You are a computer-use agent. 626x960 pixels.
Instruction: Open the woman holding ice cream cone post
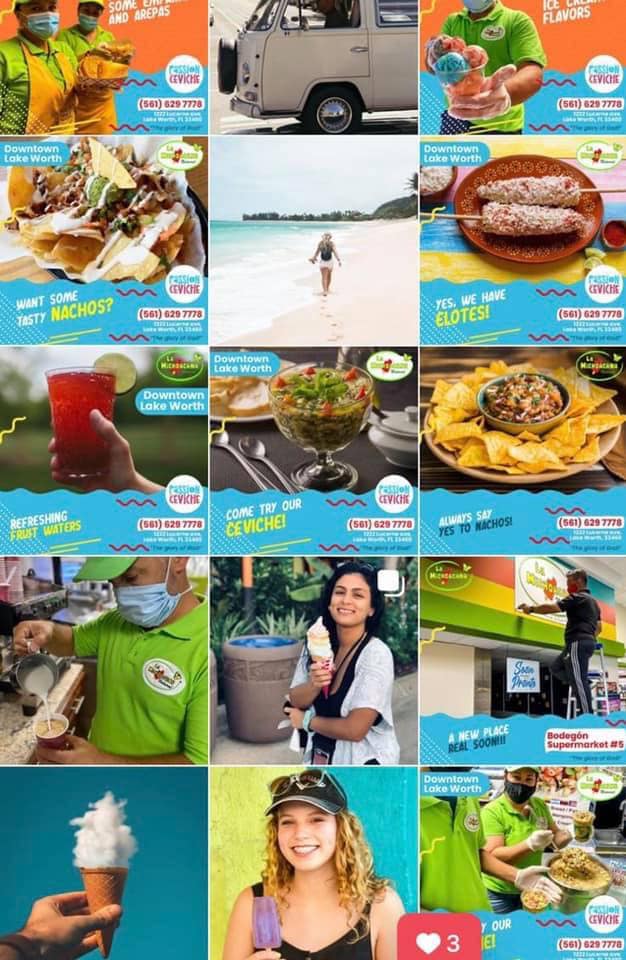pos(314,660)
